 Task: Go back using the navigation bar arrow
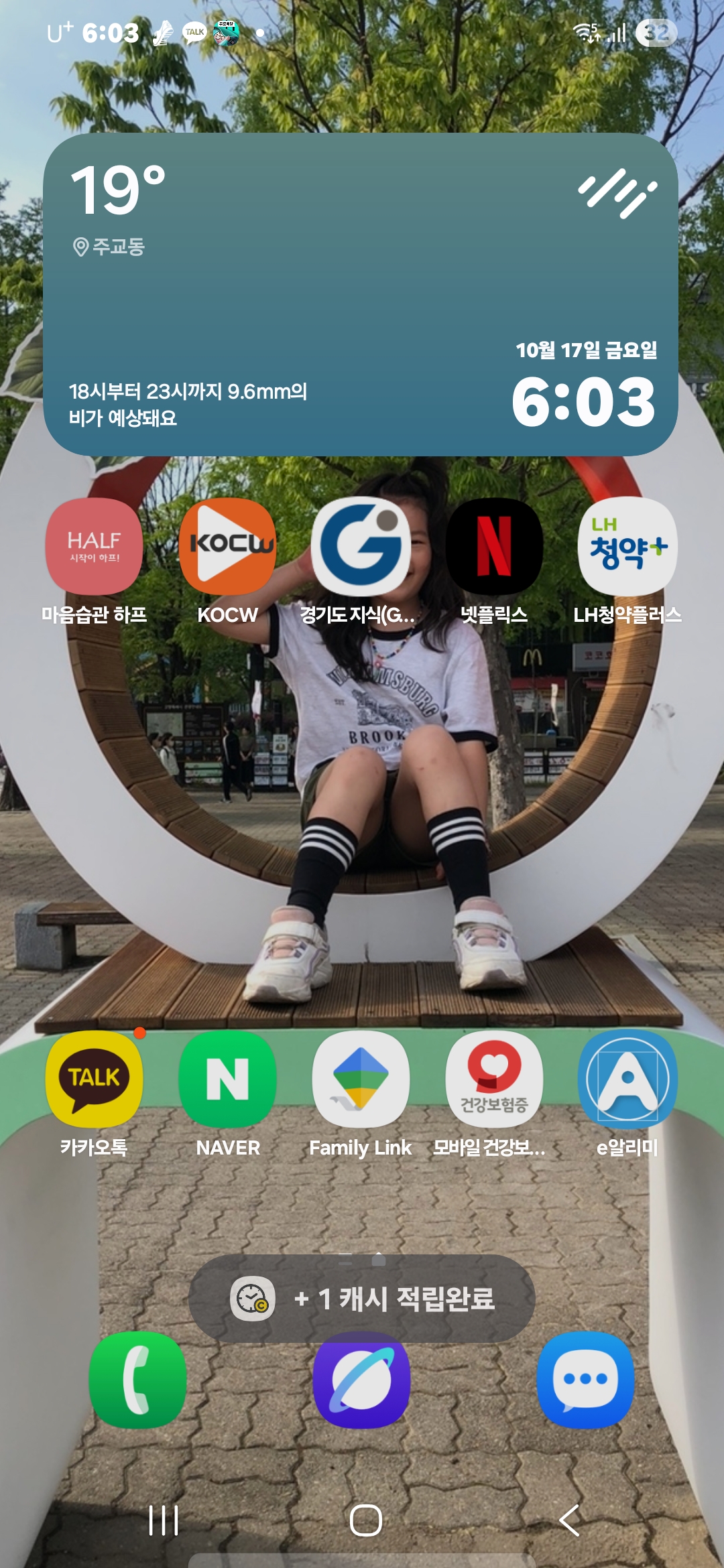[569, 1520]
